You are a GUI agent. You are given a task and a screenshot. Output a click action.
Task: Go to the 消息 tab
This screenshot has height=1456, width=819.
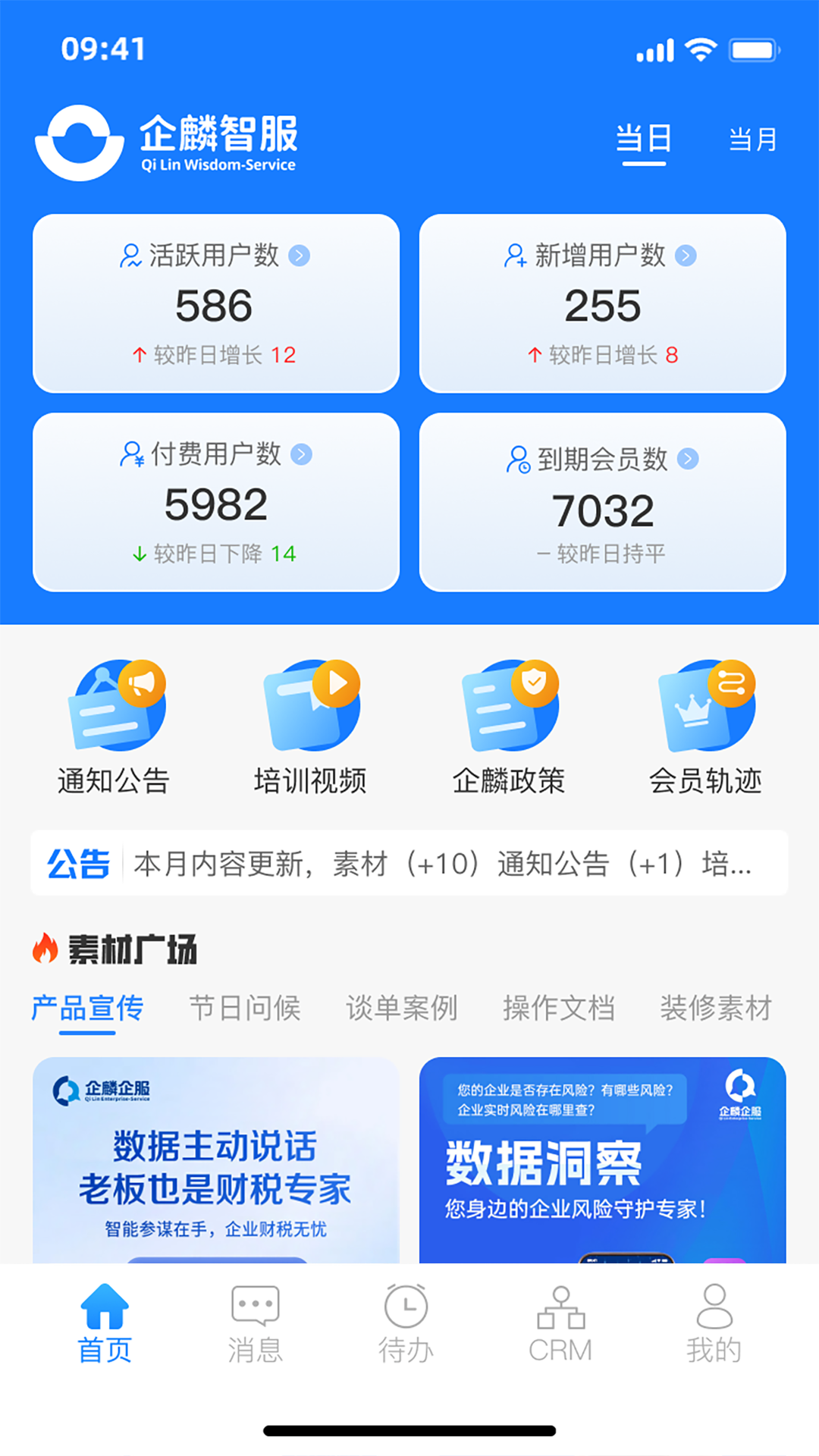(256, 1323)
